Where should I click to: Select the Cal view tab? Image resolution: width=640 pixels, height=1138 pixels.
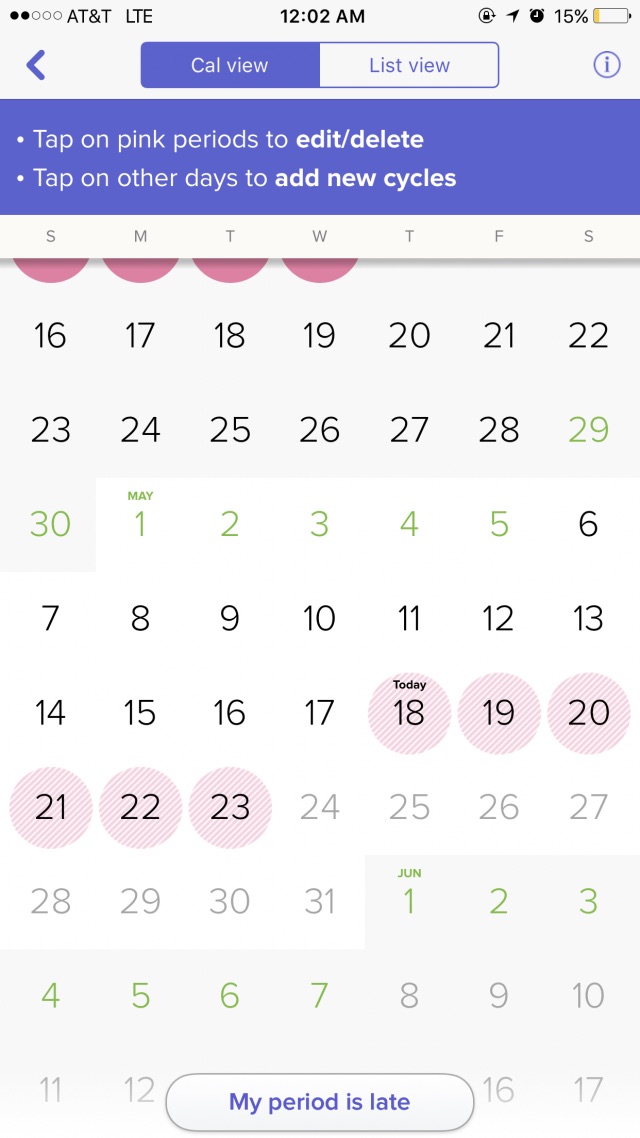230,65
